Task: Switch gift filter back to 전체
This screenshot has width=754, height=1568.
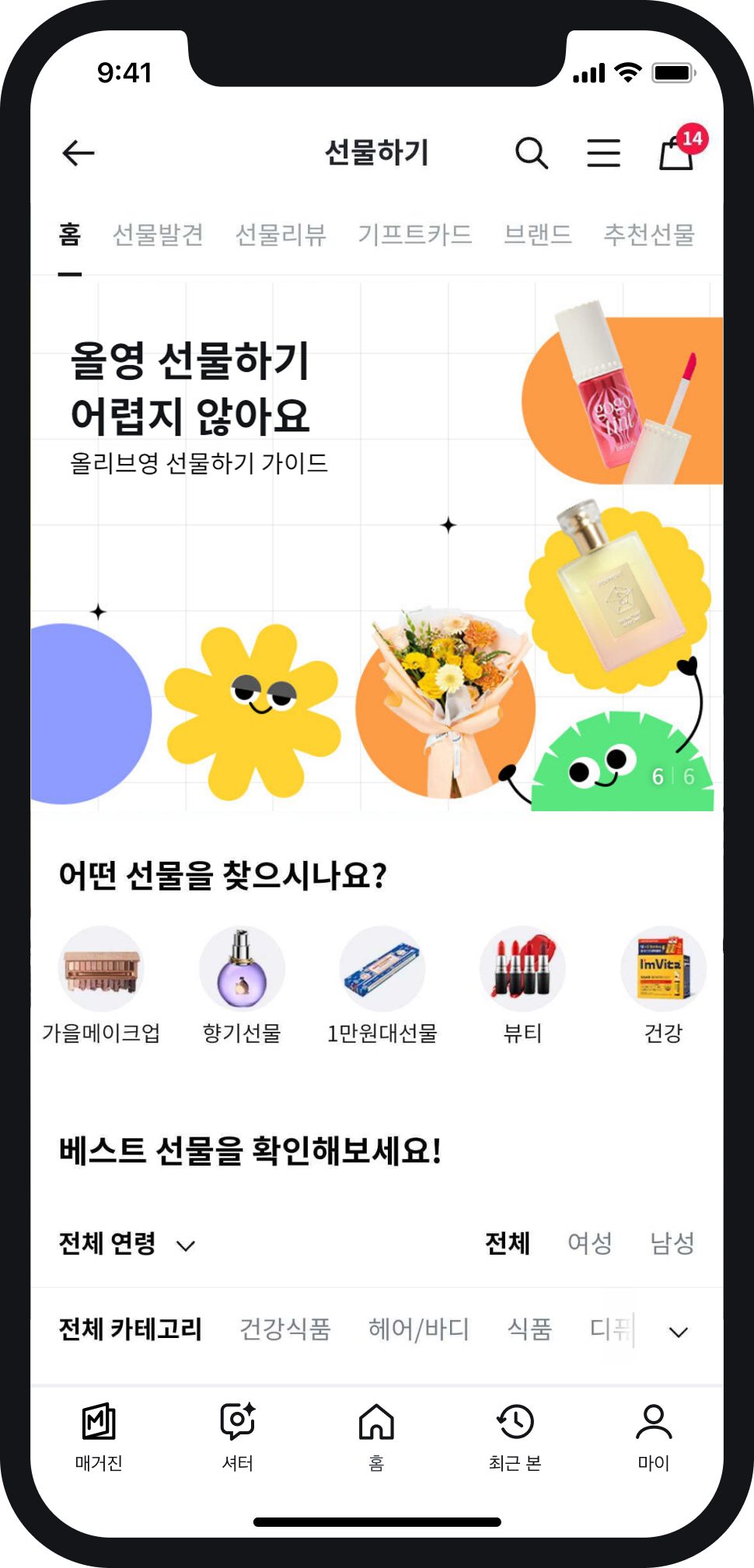Action: point(508,1244)
